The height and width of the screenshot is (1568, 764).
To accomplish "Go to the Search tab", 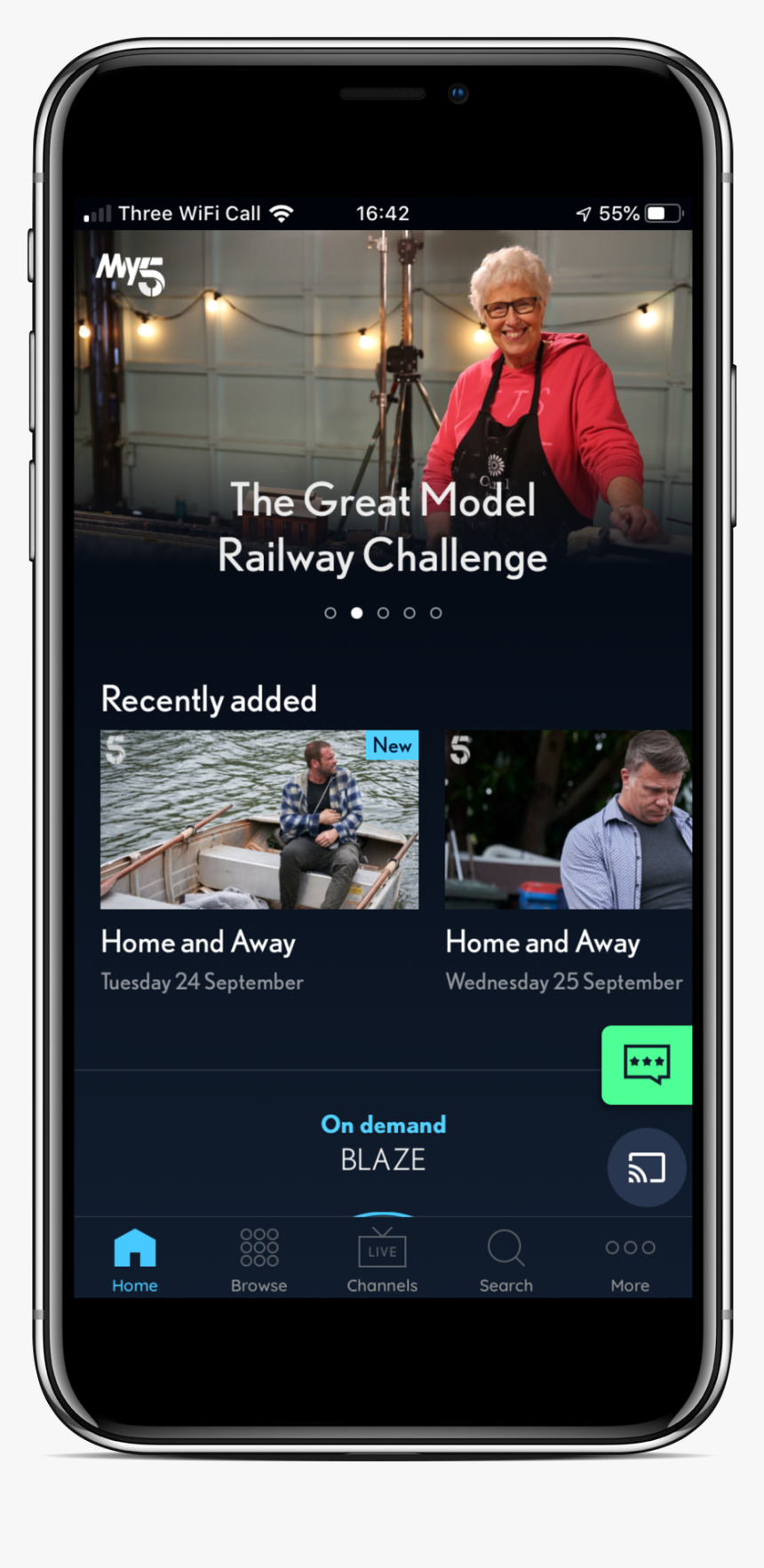I will pos(505,1260).
